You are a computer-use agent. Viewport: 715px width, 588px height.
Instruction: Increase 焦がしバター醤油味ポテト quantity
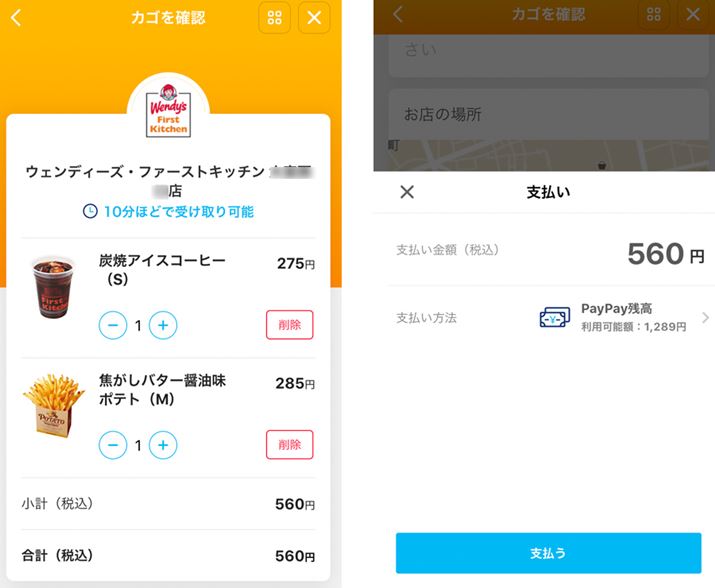pyautogui.click(x=163, y=445)
